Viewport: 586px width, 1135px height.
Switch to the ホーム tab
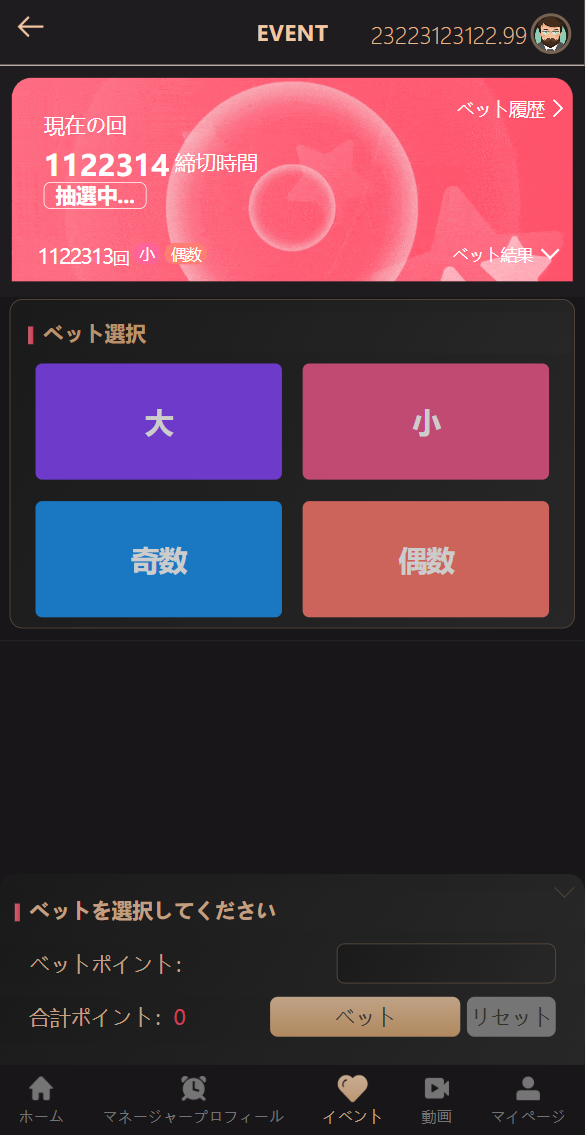[x=41, y=1100]
